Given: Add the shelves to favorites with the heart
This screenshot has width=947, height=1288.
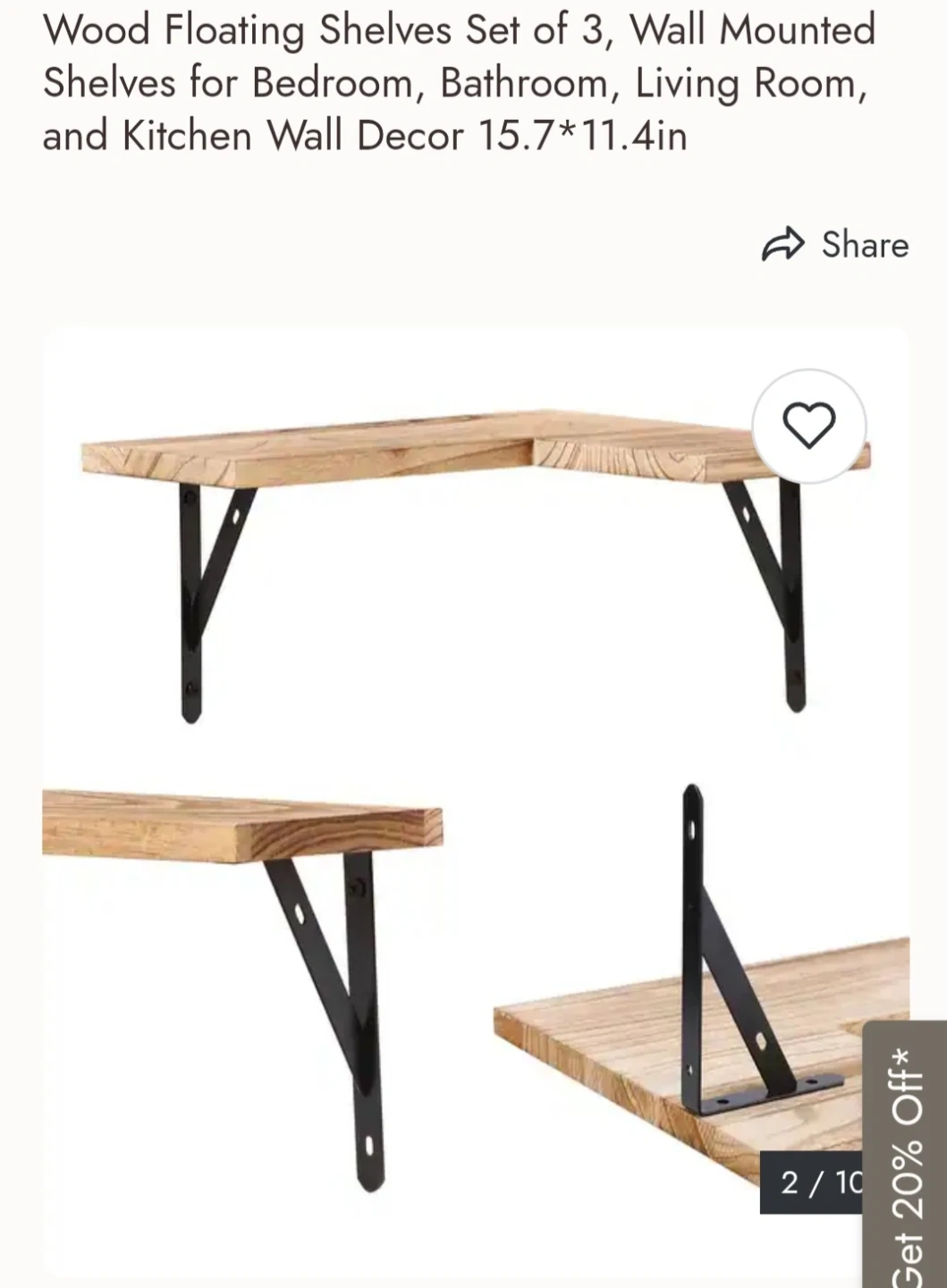Looking at the screenshot, I should click(808, 426).
